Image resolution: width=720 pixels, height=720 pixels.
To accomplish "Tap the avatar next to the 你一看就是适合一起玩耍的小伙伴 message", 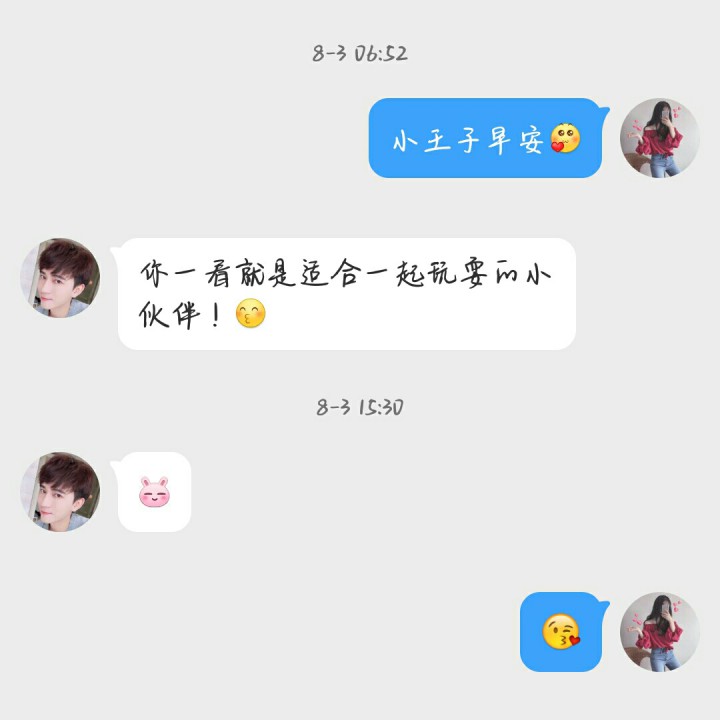I will (x=60, y=278).
